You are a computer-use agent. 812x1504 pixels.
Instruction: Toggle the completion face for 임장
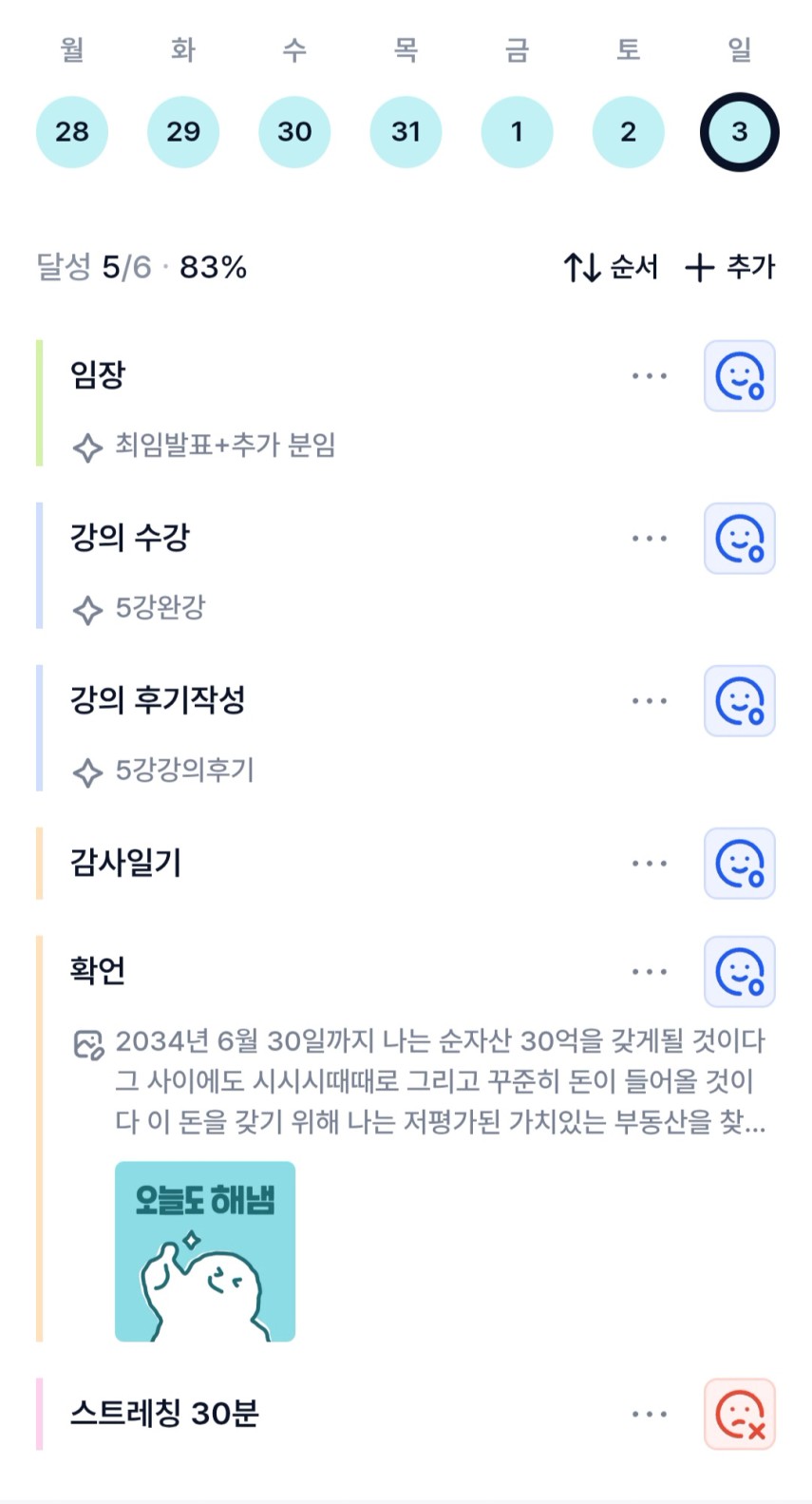click(739, 376)
